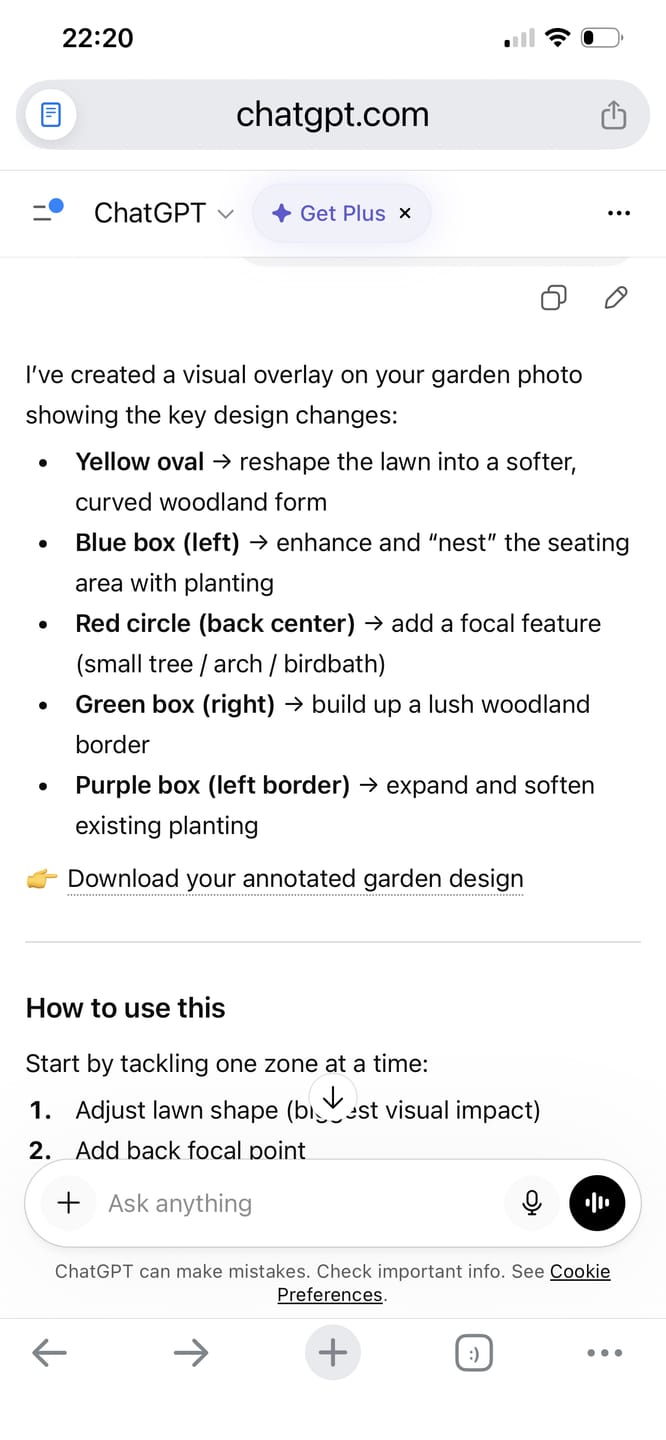Share the page from address bar
Image resolution: width=666 pixels, height=1440 pixels.
[x=613, y=115]
